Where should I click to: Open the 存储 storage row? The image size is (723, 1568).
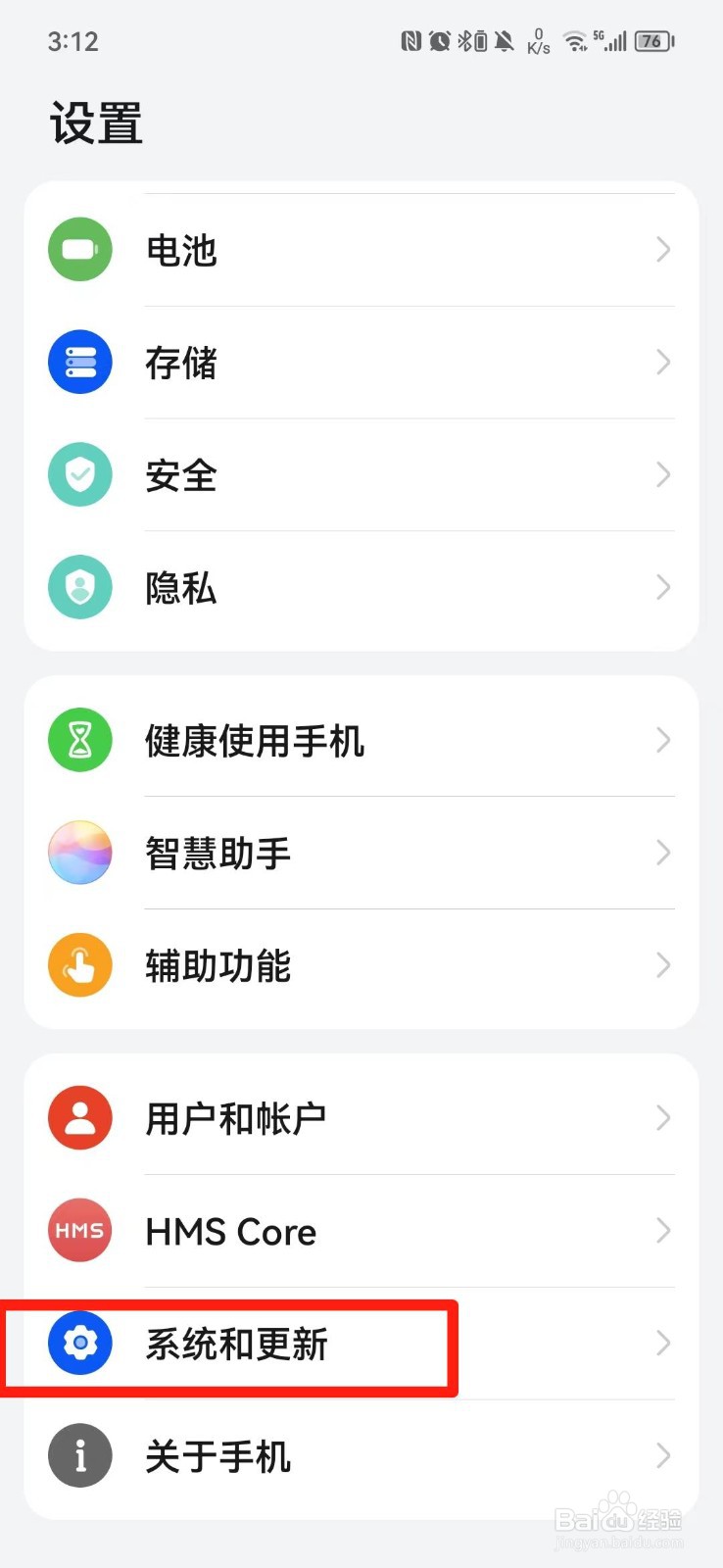pyautogui.click(x=361, y=363)
